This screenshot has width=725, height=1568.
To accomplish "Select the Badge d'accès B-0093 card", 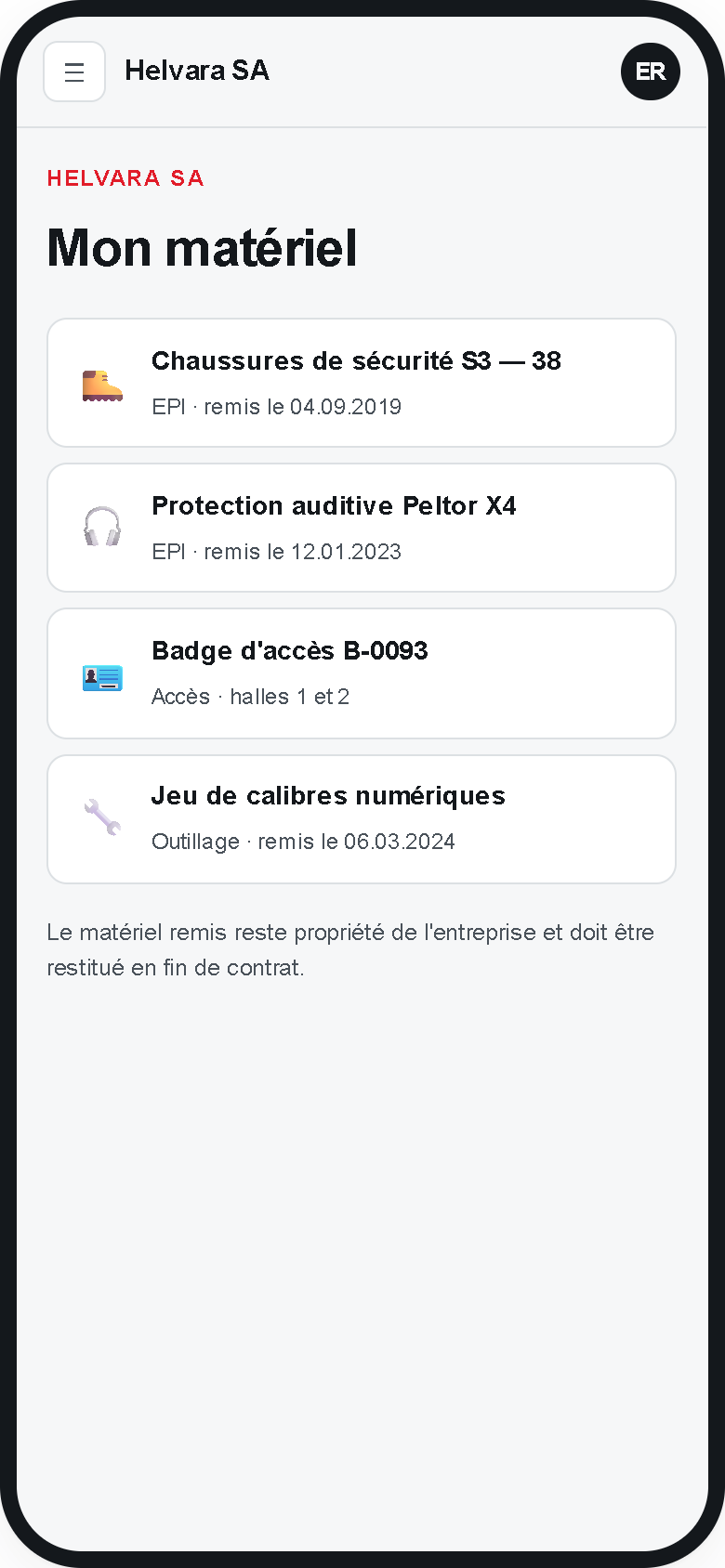I will click(x=362, y=673).
